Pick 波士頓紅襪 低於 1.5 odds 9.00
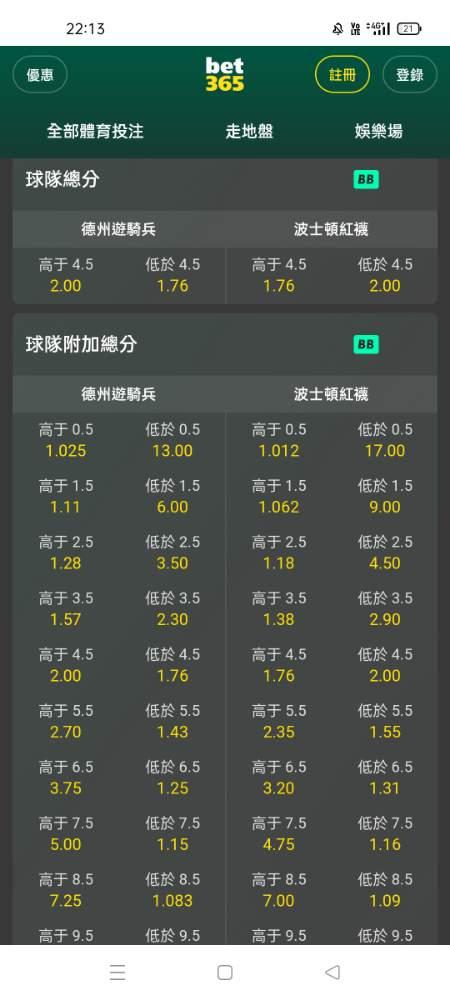 coord(384,497)
